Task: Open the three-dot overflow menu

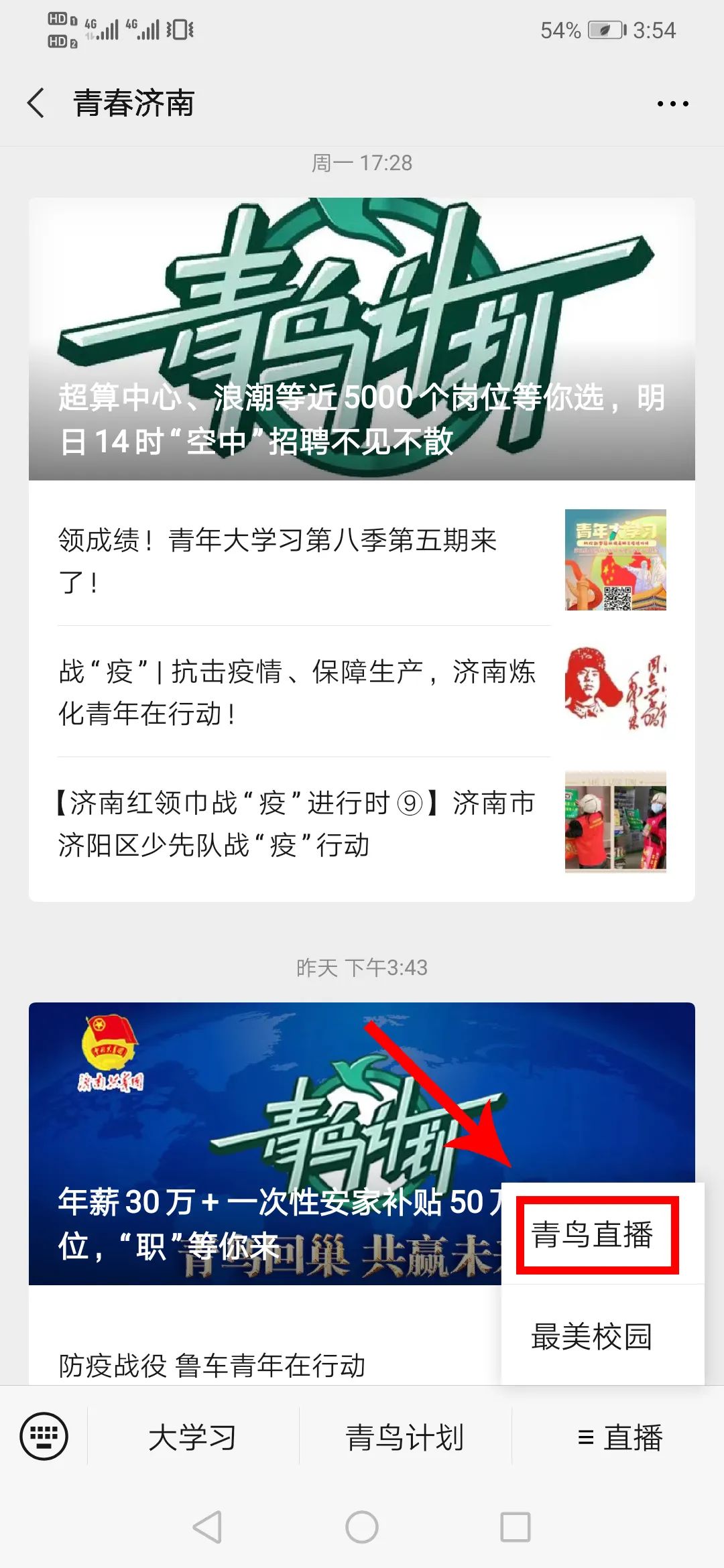Action: [672, 104]
